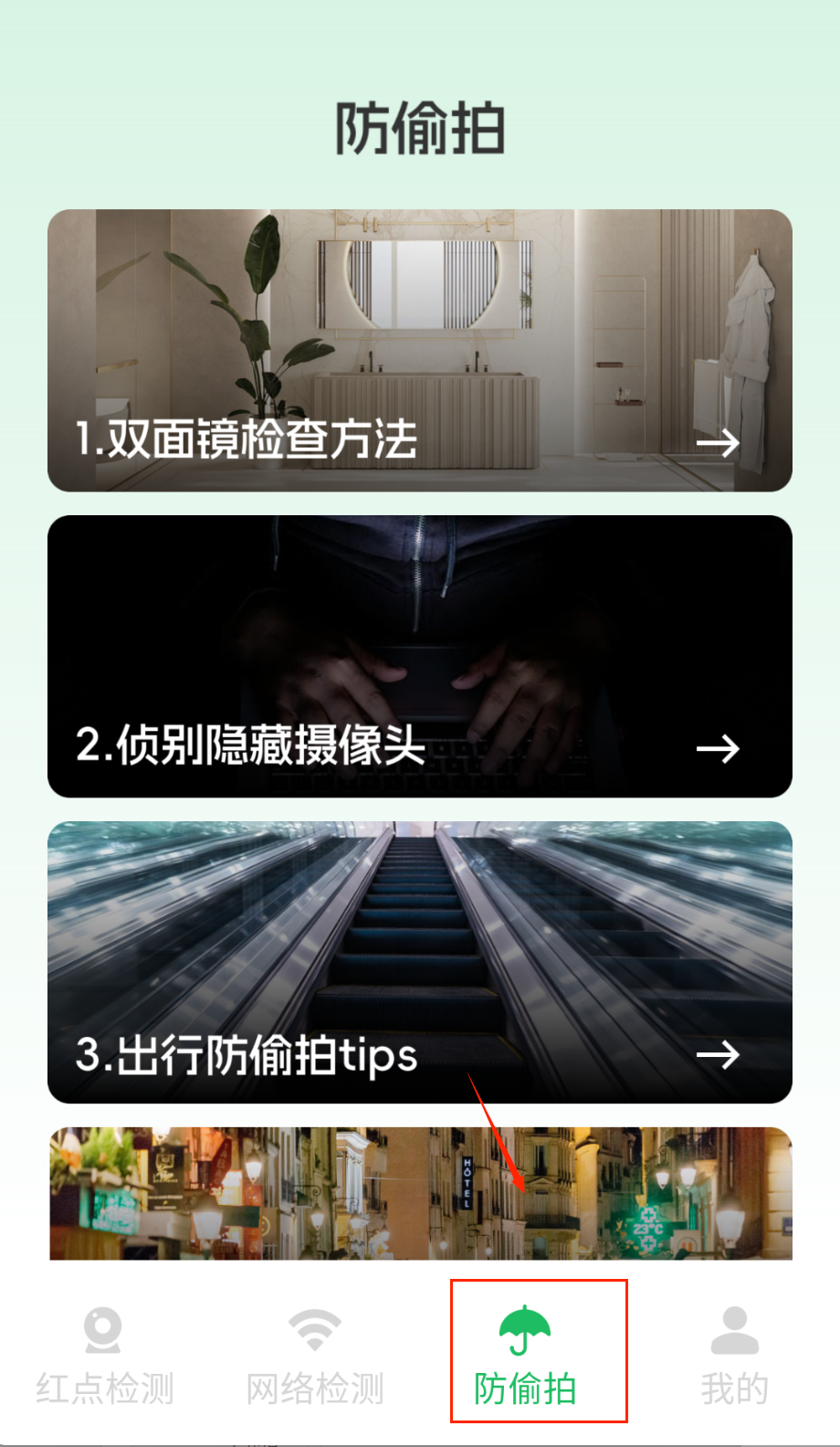Open the 双面镜检查方法 card

(420, 351)
